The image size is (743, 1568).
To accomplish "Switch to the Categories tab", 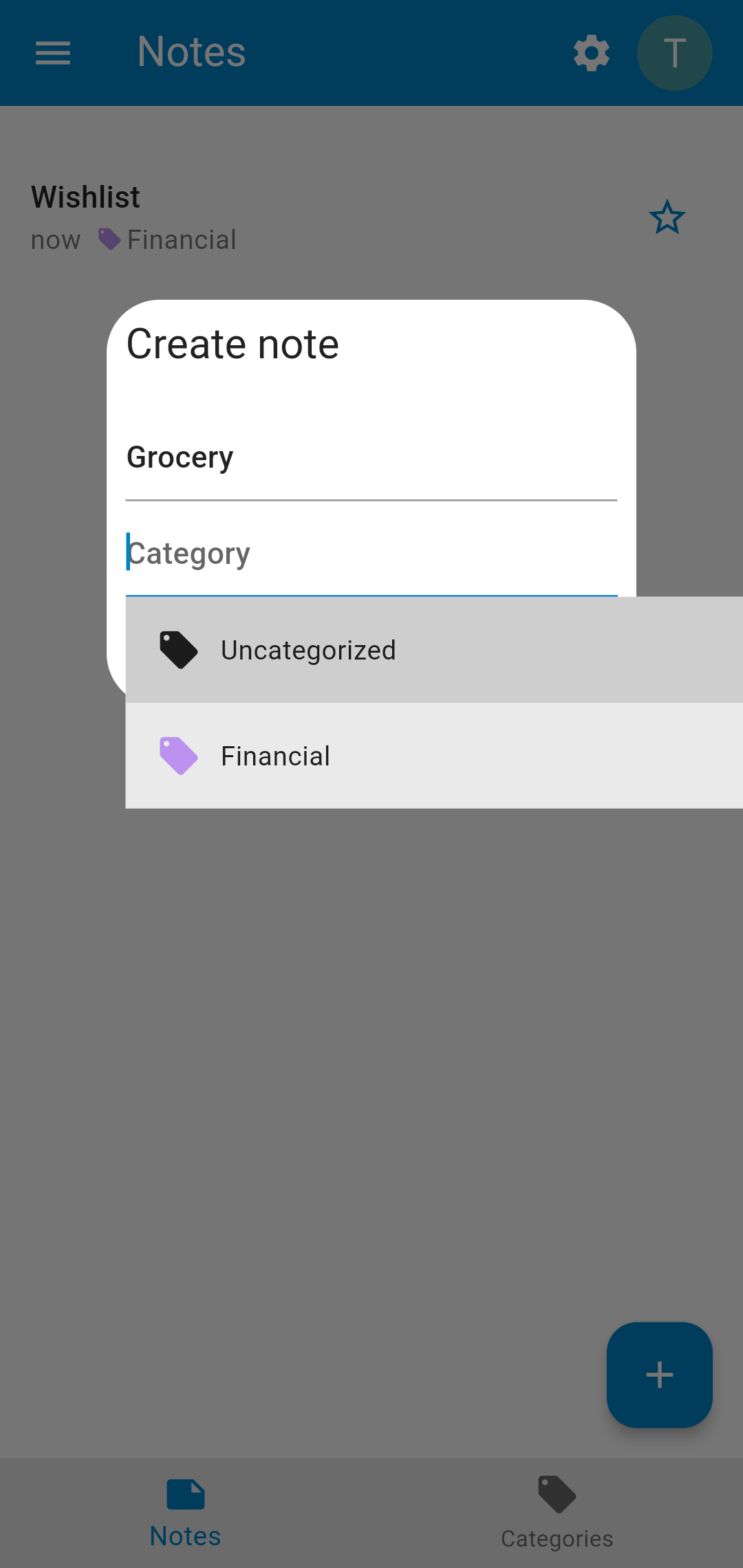I will coord(557,1513).
